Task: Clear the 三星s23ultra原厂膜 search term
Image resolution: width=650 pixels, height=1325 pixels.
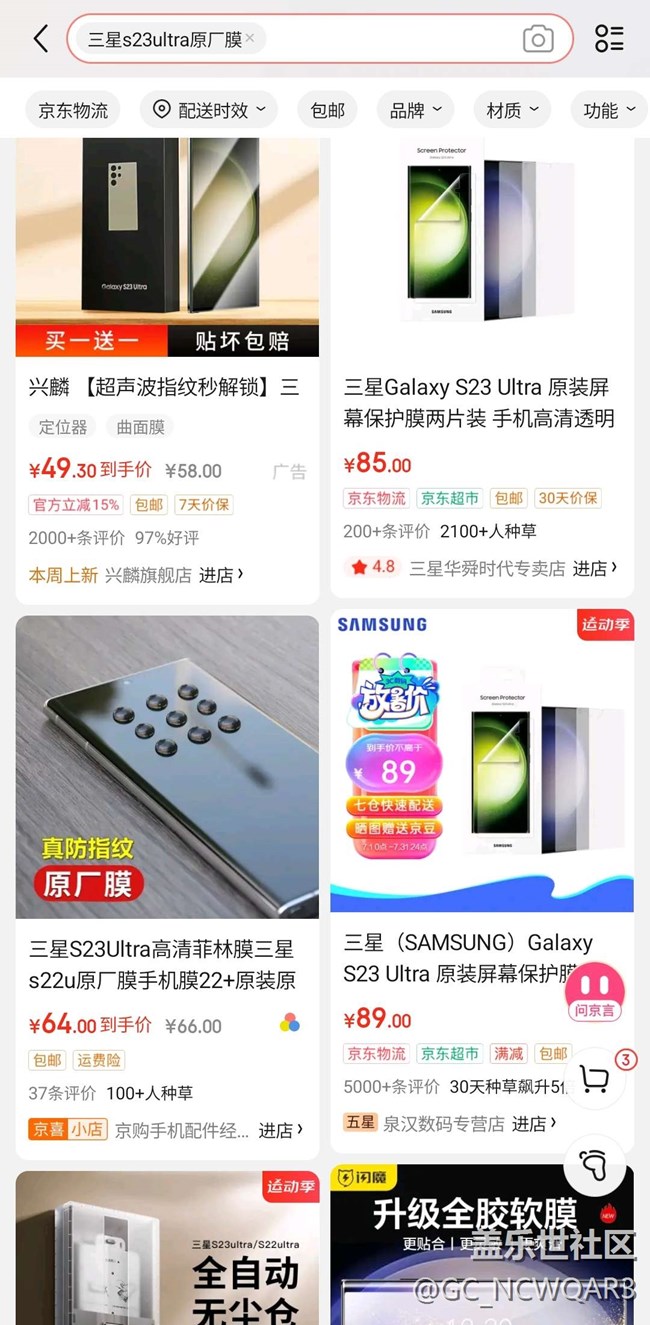Action: coord(250,39)
